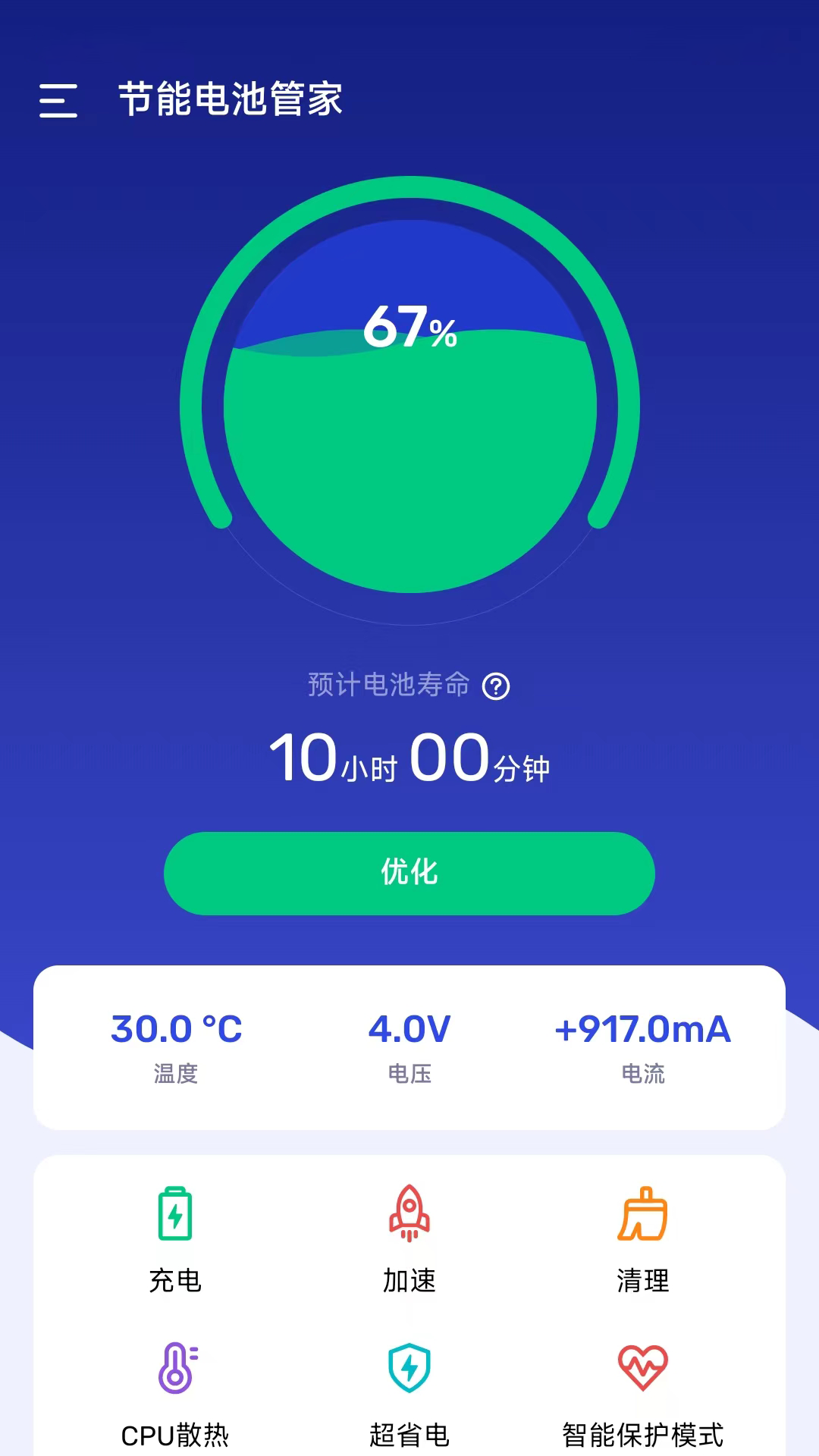Image resolution: width=819 pixels, height=1456 pixels.
Task: Launch the 加速 boost feature
Action: coord(409,1238)
